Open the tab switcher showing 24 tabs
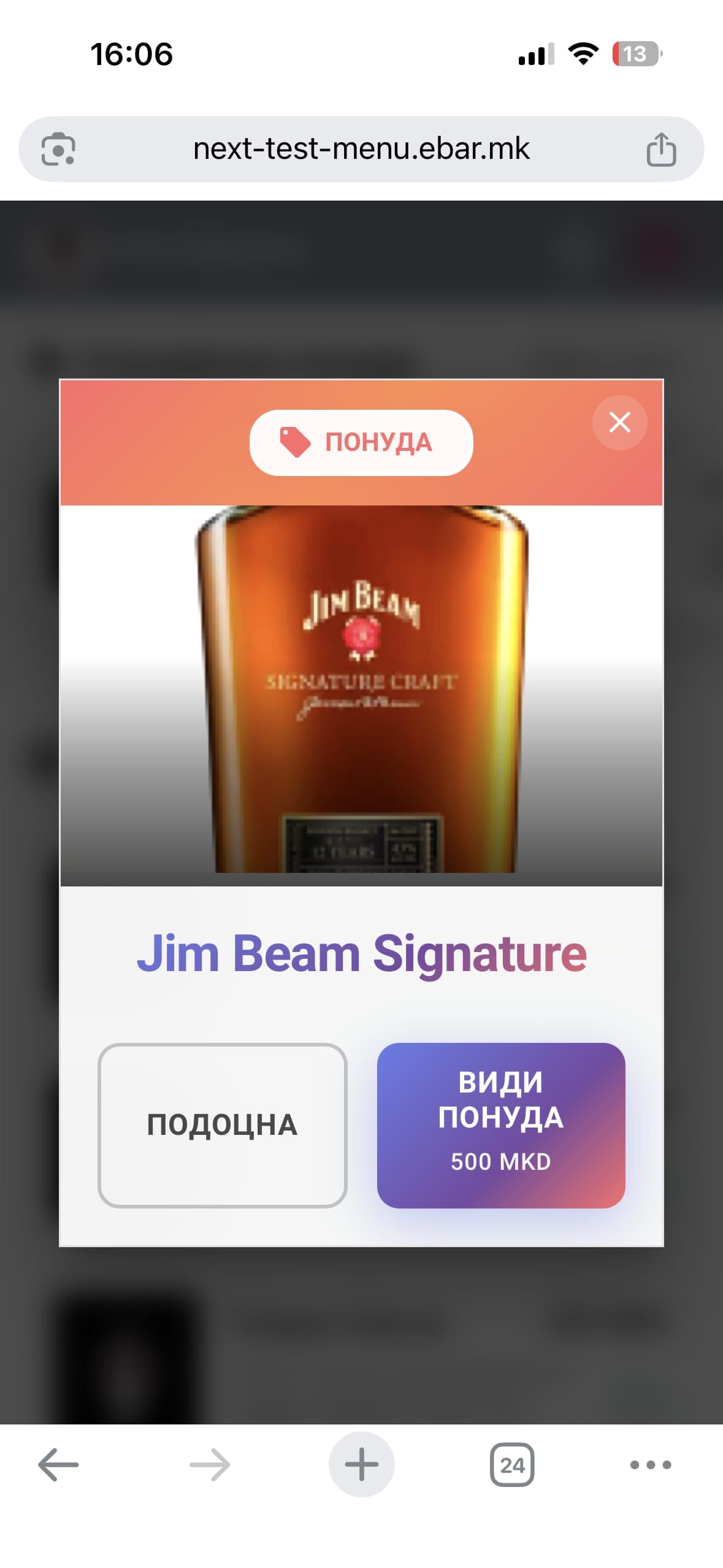723x1568 pixels. (x=511, y=1464)
